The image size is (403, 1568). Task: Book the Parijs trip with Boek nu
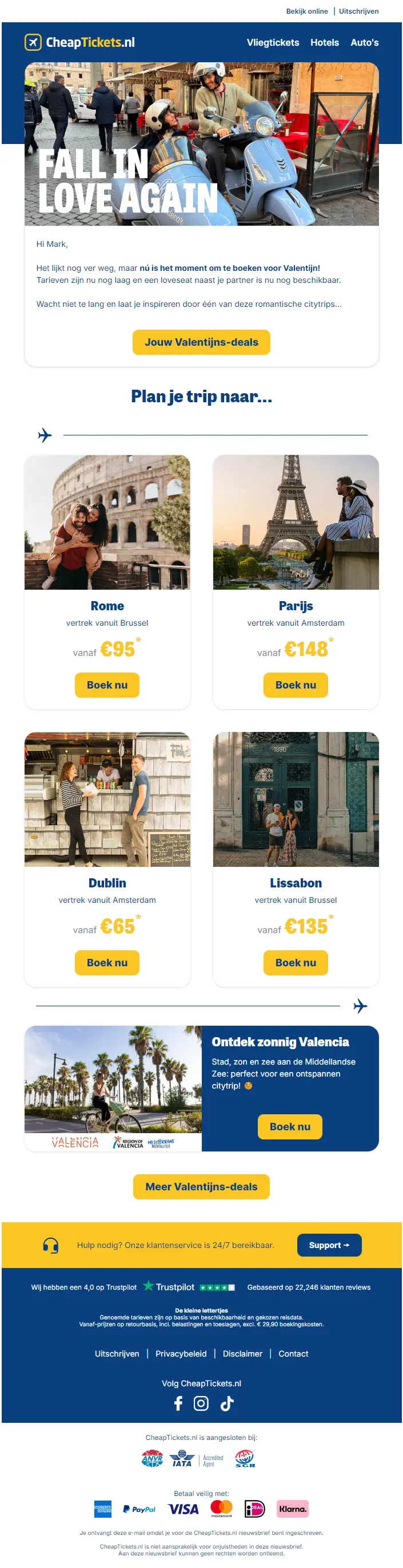pyautogui.click(x=296, y=685)
